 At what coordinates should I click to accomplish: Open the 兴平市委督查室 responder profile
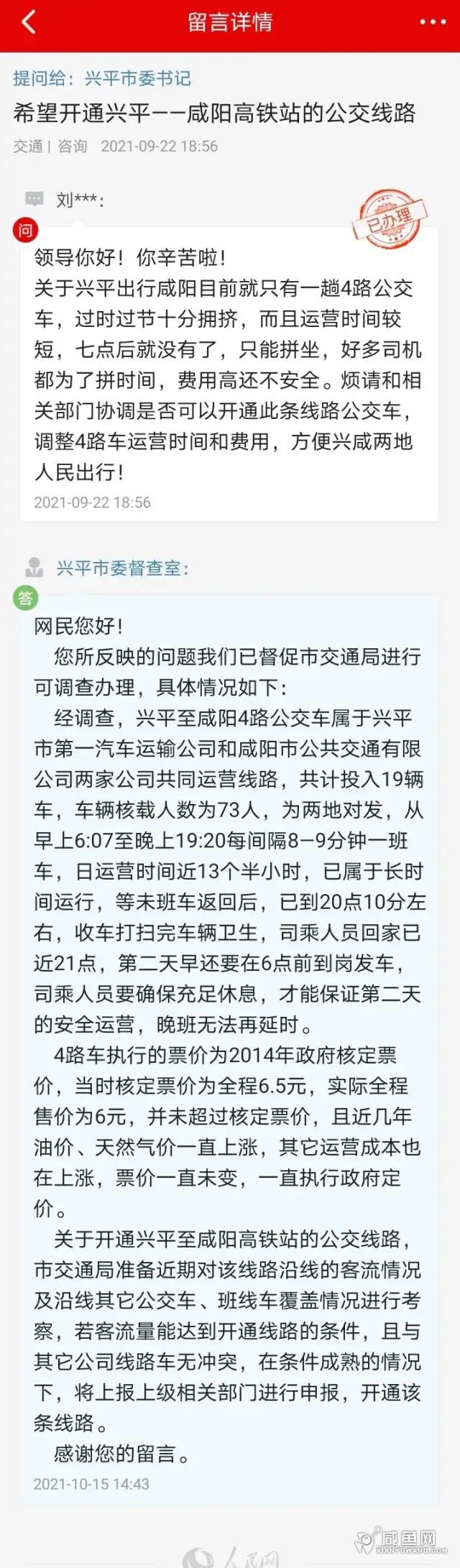(122, 568)
